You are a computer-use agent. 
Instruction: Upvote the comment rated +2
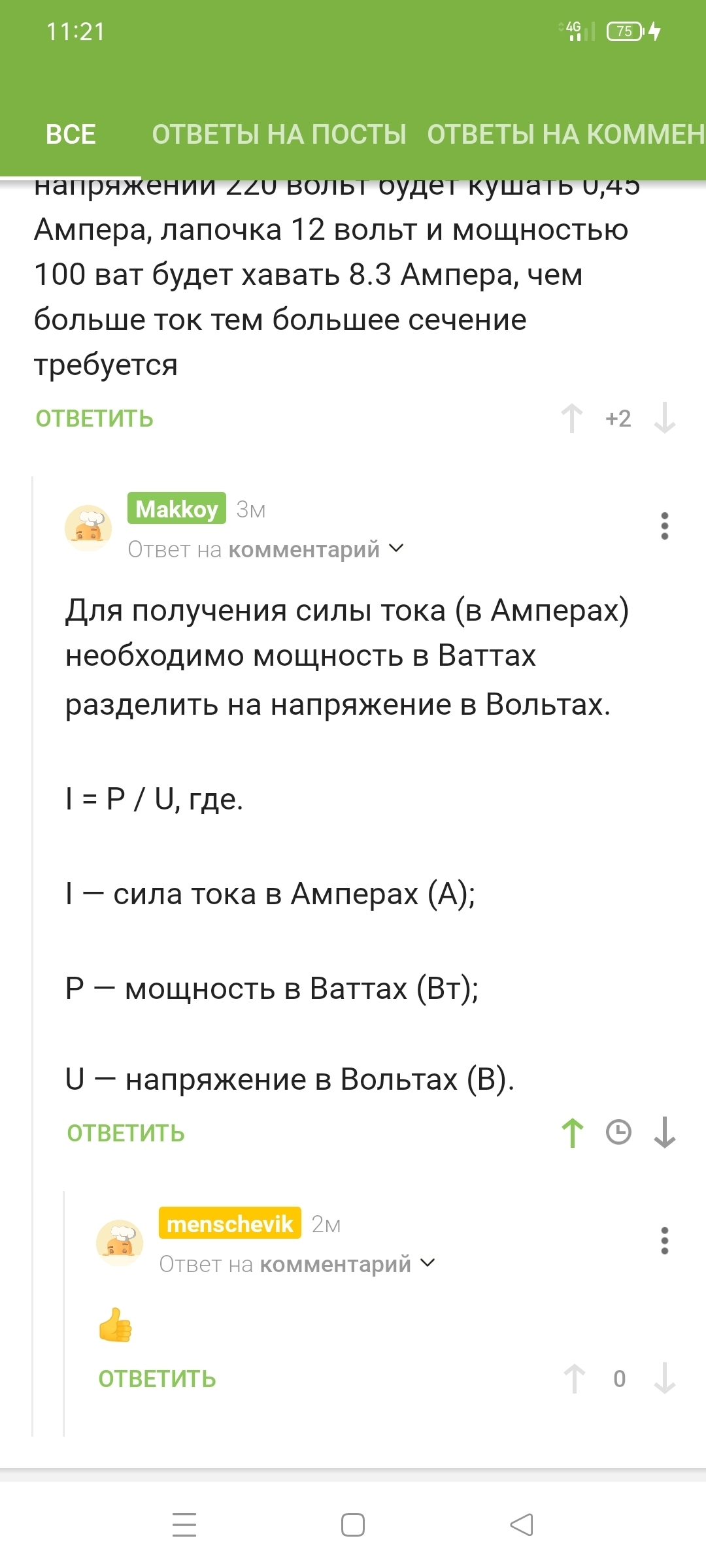(x=572, y=418)
